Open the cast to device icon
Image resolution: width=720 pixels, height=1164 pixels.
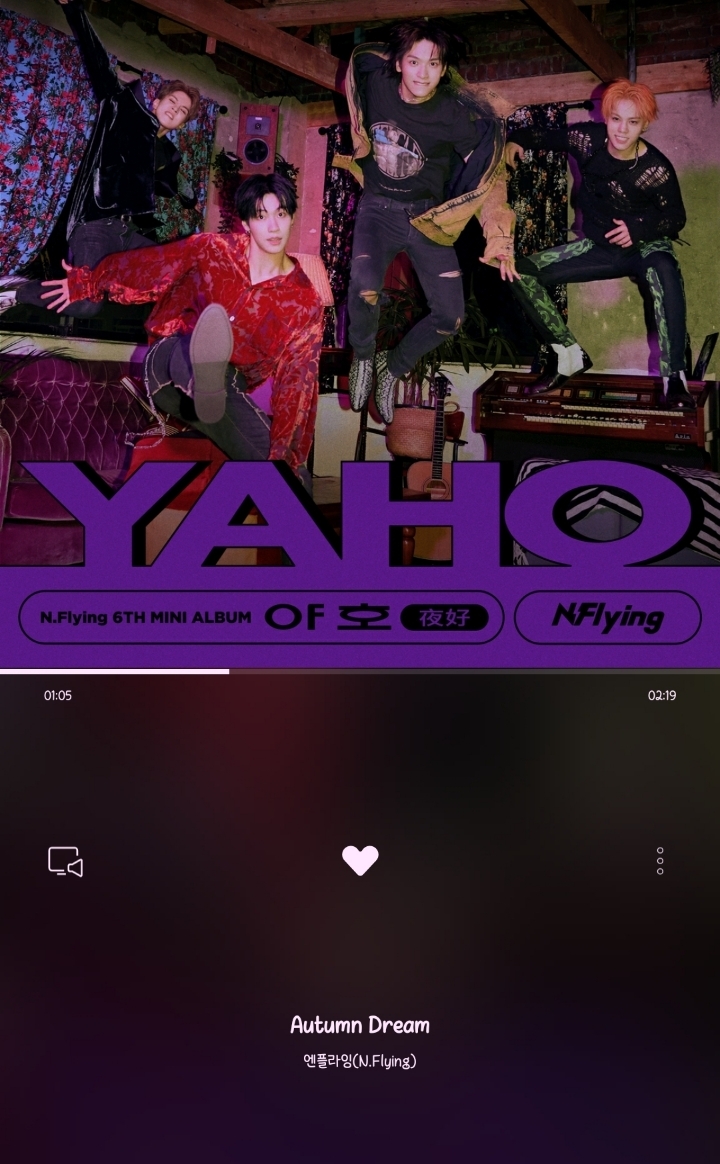point(65,861)
